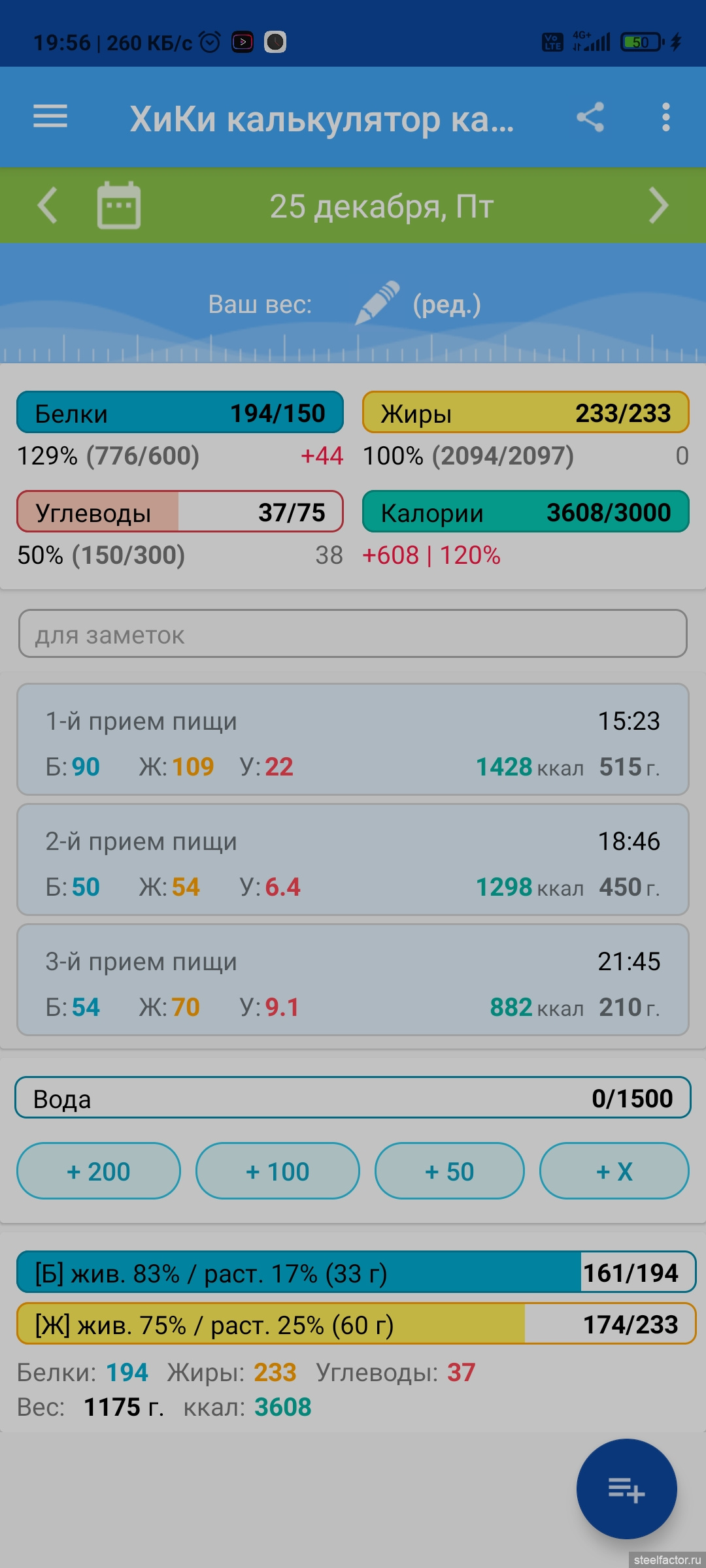Open the Белки protein bar
Viewport: 706px width, 1568px height.
coord(180,412)
